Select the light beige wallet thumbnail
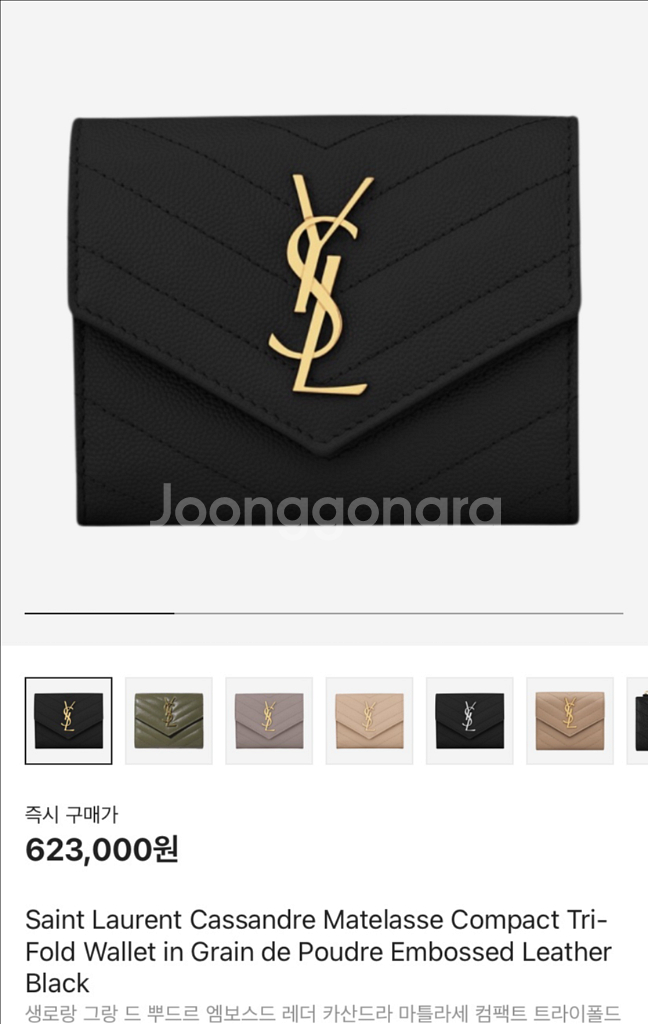 (x=369, y=720)
